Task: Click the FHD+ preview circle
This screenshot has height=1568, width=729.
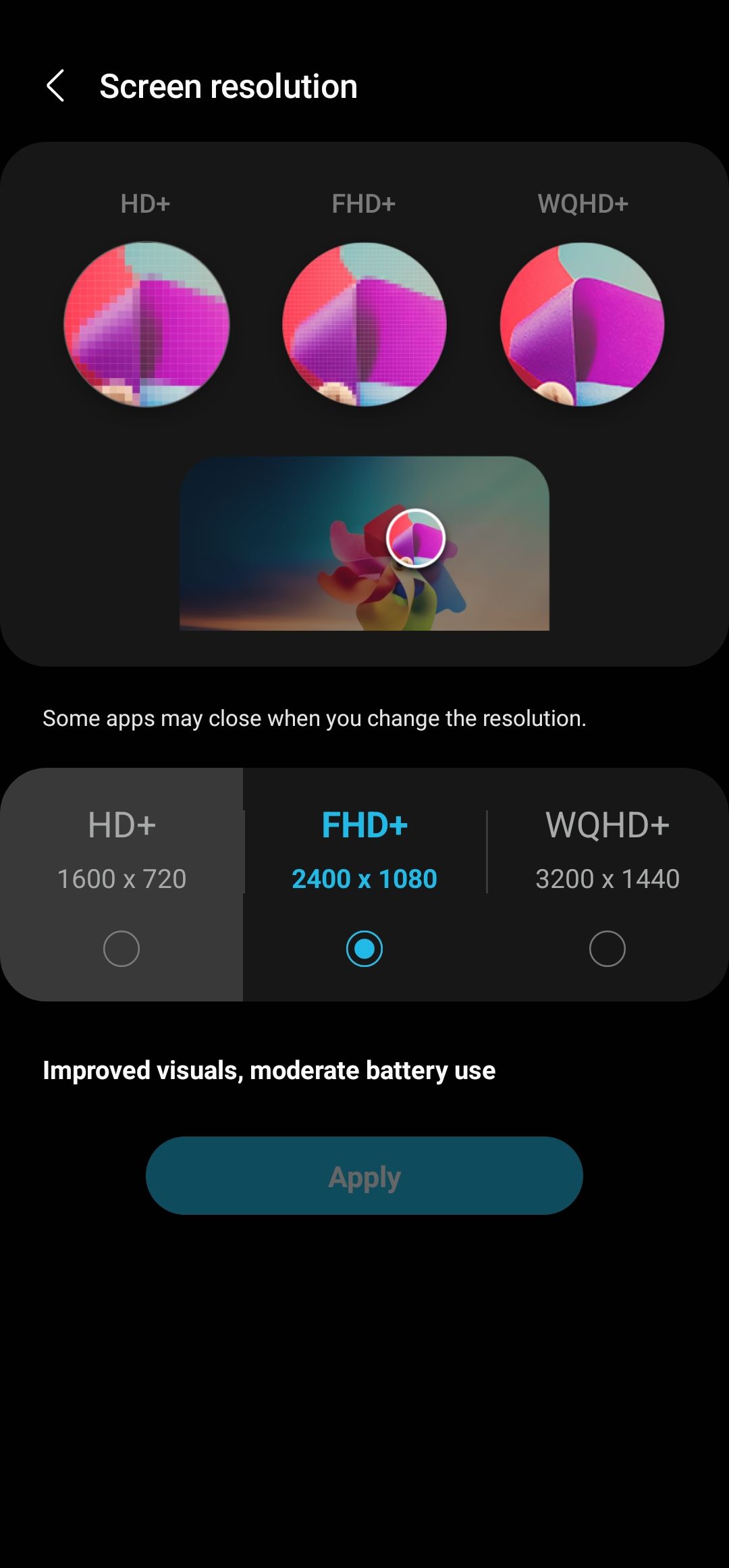Action: [x=364, y=324]
